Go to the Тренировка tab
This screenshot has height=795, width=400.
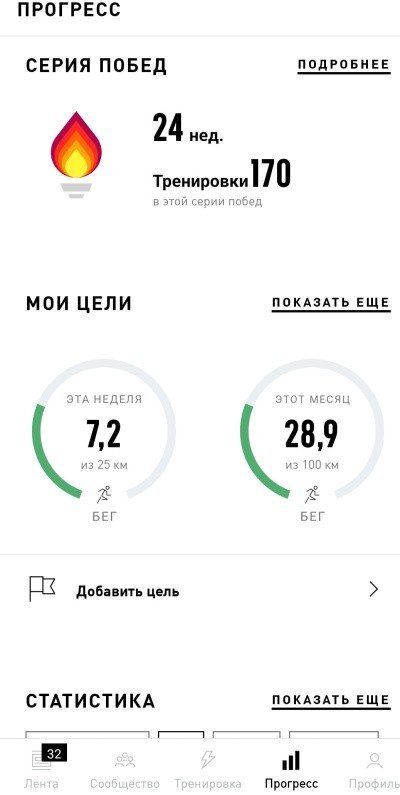(x=208, y=768)
